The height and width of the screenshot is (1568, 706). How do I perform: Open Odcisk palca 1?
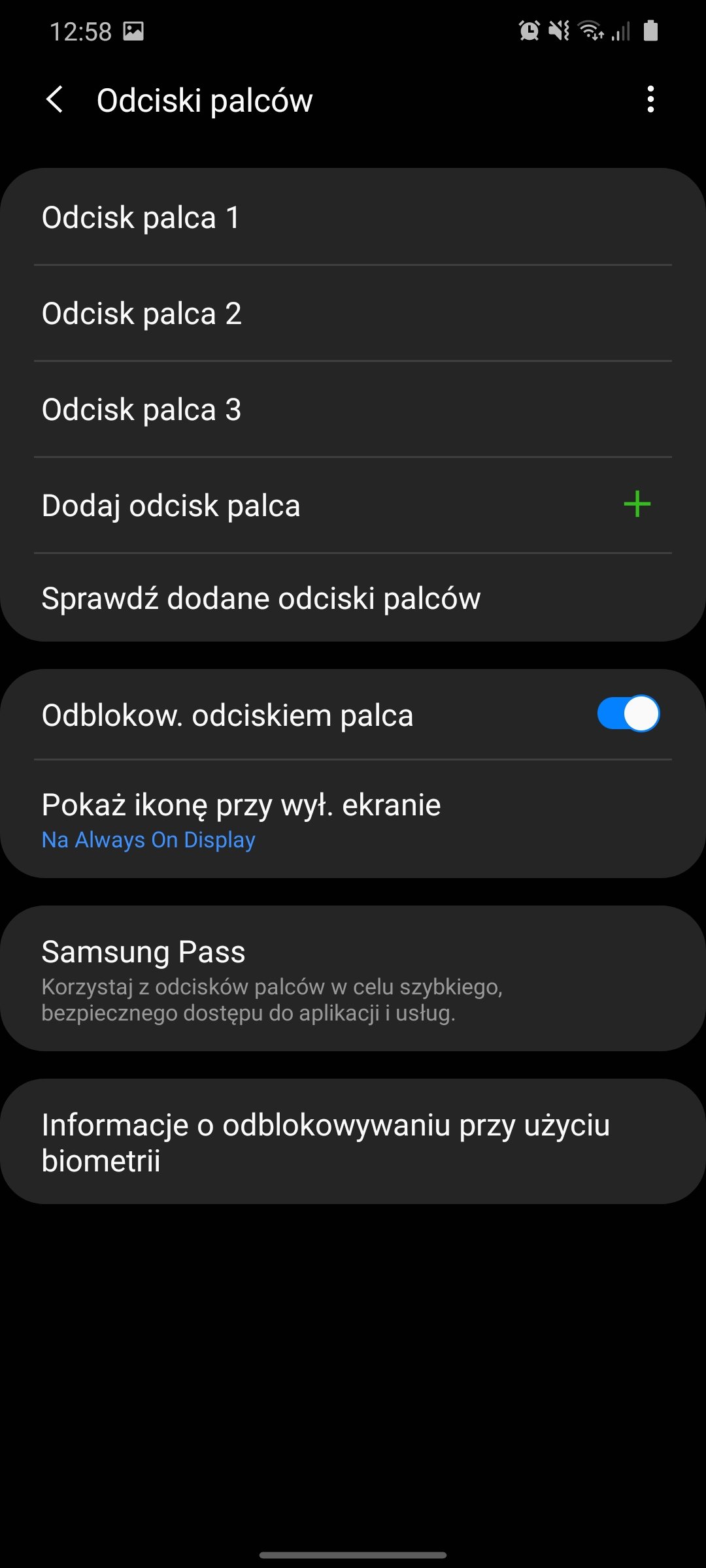pos(353,217)
